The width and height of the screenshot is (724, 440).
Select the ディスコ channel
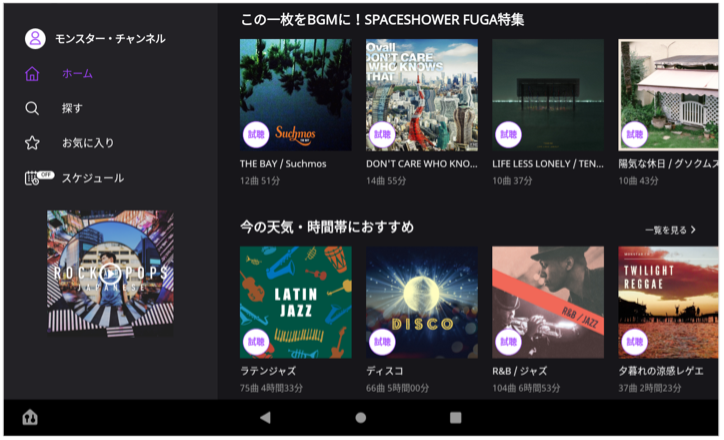click(421, 302)
